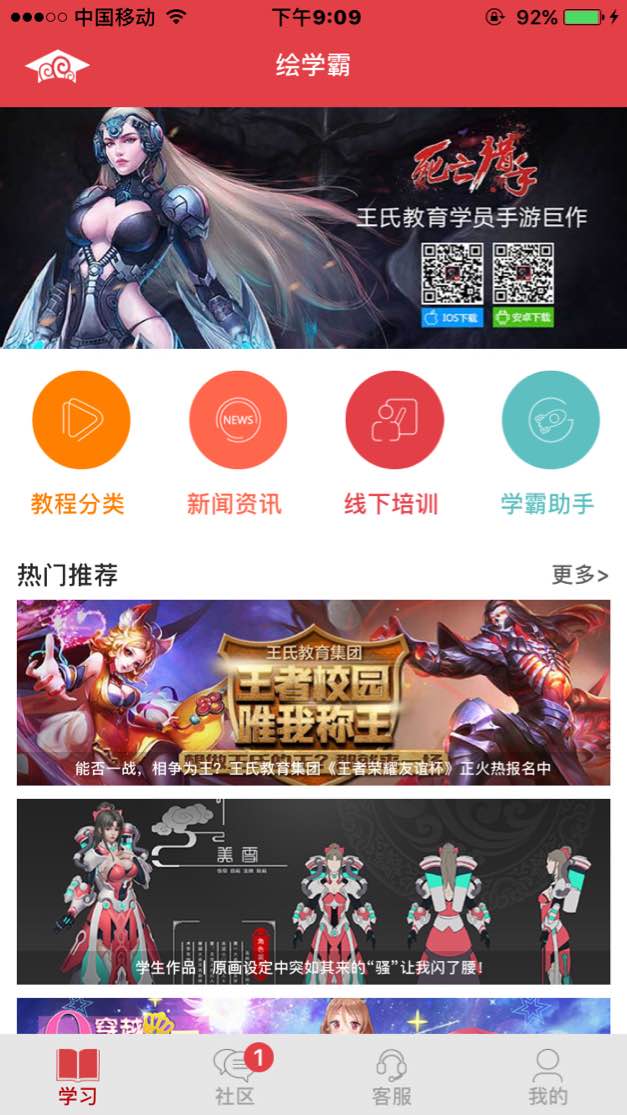Open the 学生作品 原画设定 card
Screen dimensions: 627x1115
tap(313, 891)
